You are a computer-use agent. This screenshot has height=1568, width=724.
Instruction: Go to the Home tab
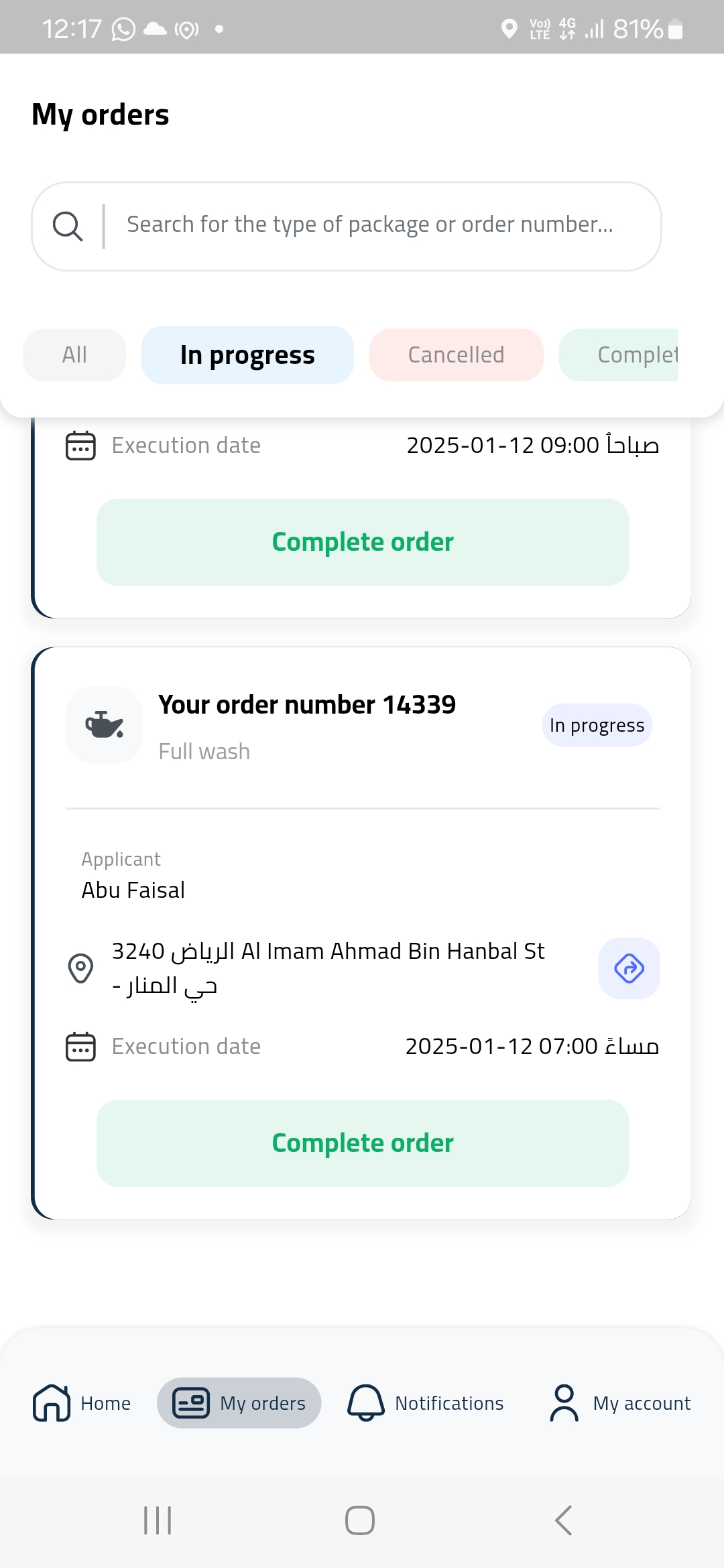[x=82, y=1403]
